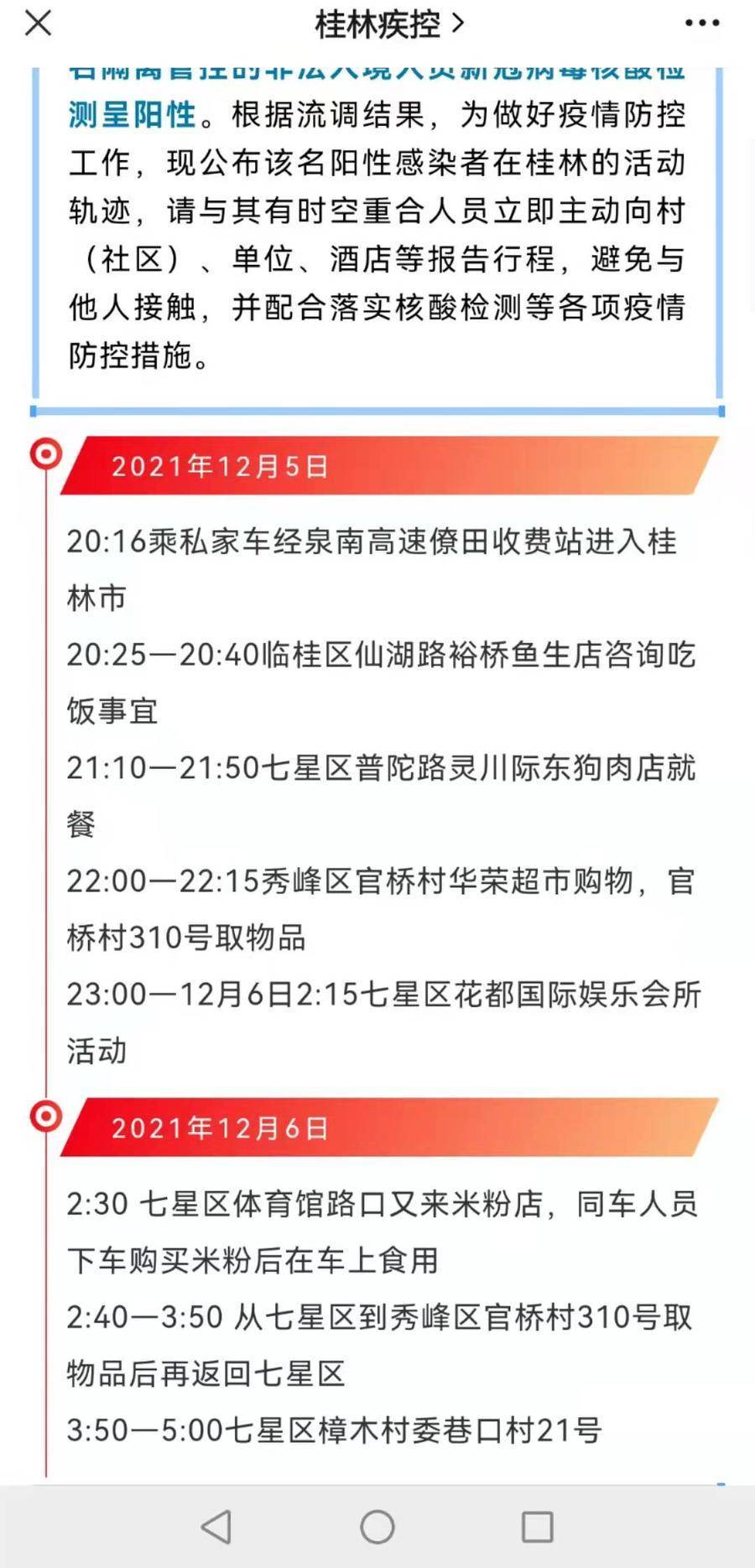Viewport: 755px width, 1568px height.
Task: Open the three-dot overflow menu
Action: pos(702,23)
